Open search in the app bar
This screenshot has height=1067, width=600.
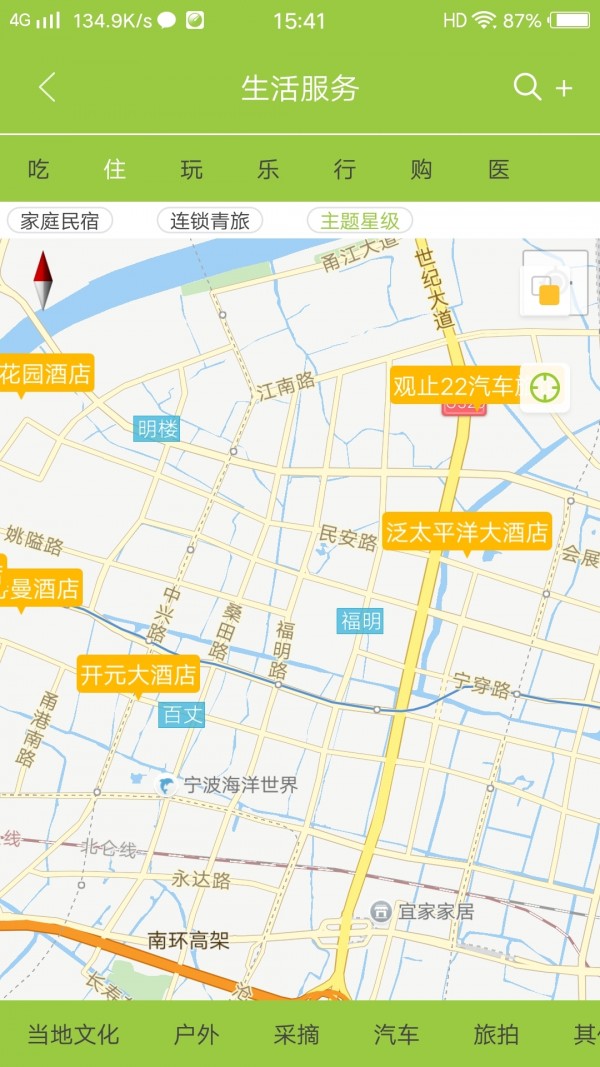pyautogui.click(x=526, y=87)
